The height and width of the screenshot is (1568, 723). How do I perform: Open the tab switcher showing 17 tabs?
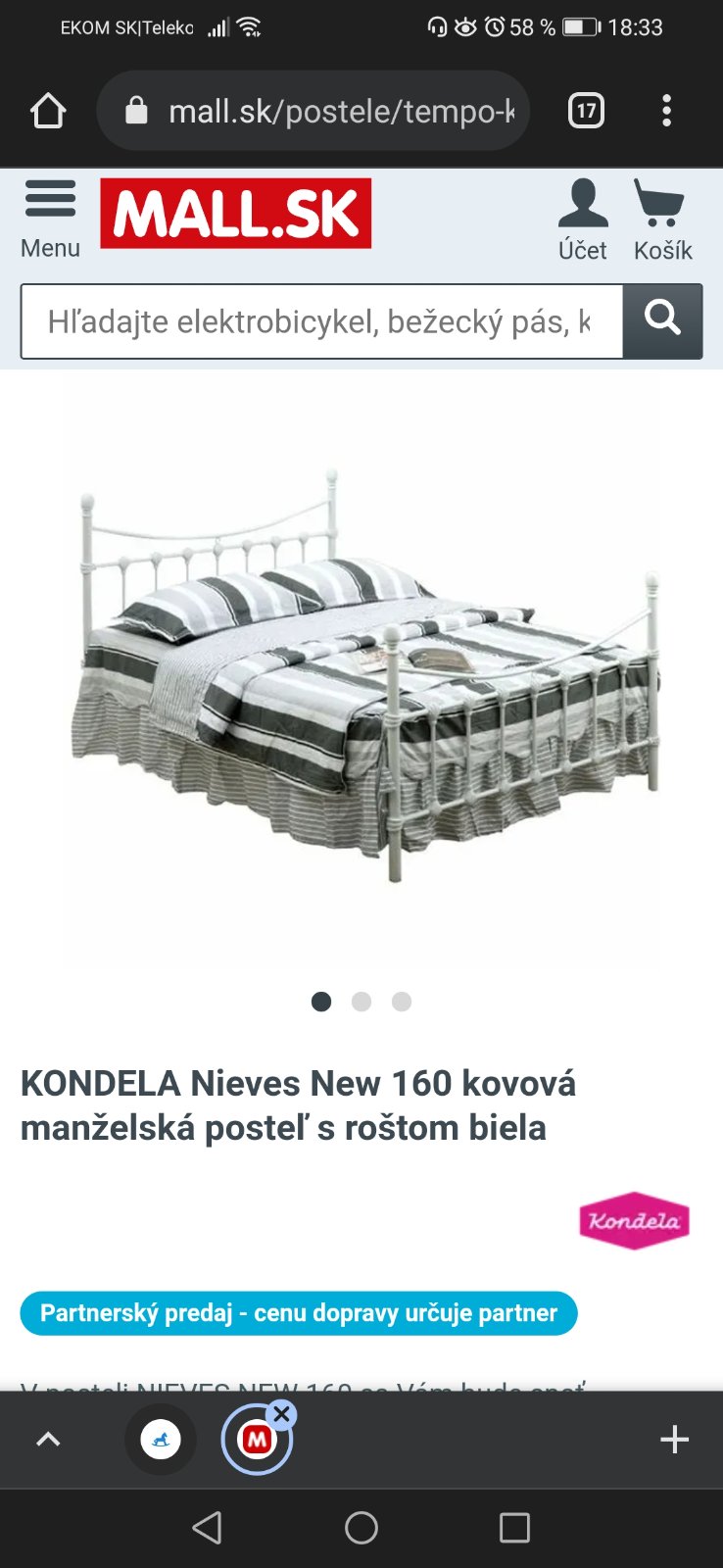[x=586, y=111]
